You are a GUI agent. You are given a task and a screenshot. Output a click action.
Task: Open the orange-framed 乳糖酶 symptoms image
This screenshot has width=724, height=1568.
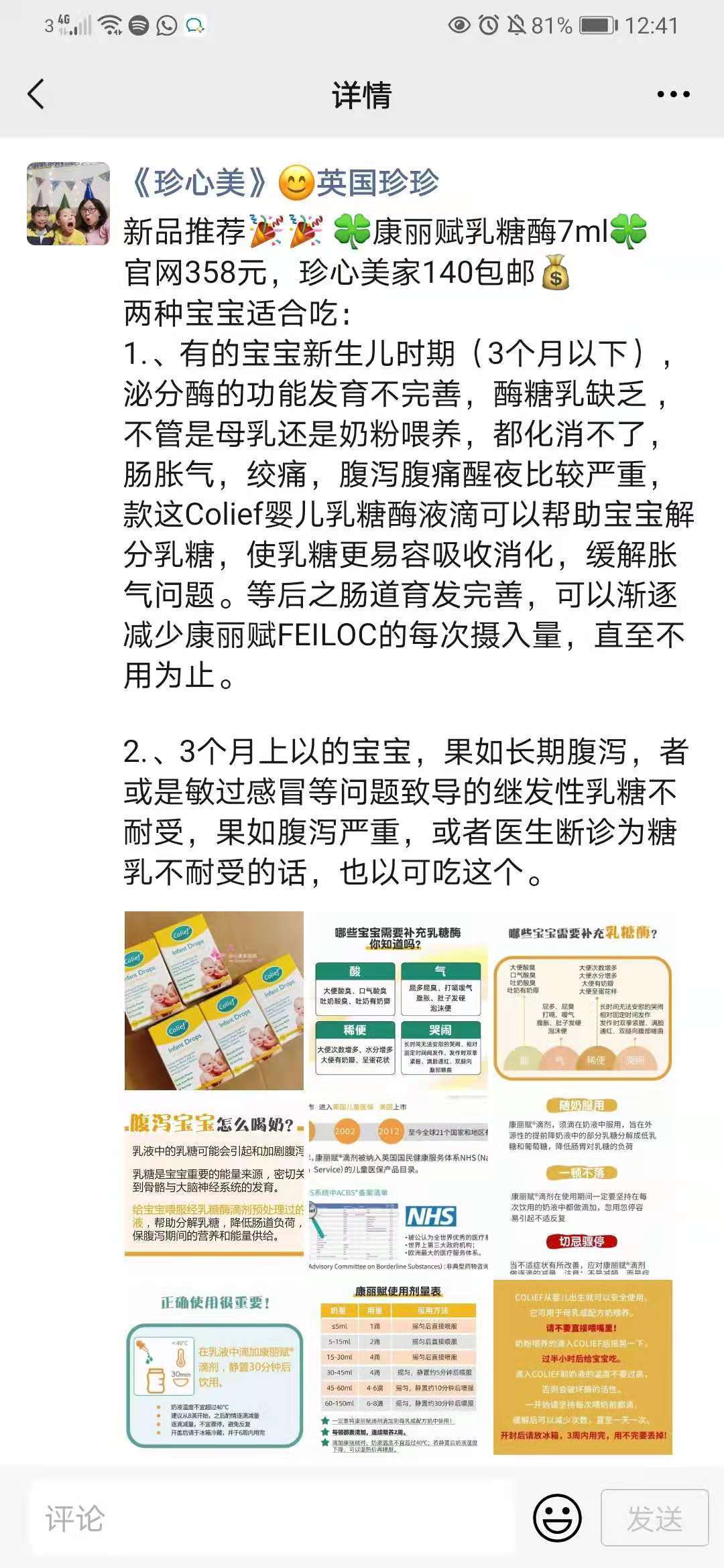click(x=582, y=1000)
